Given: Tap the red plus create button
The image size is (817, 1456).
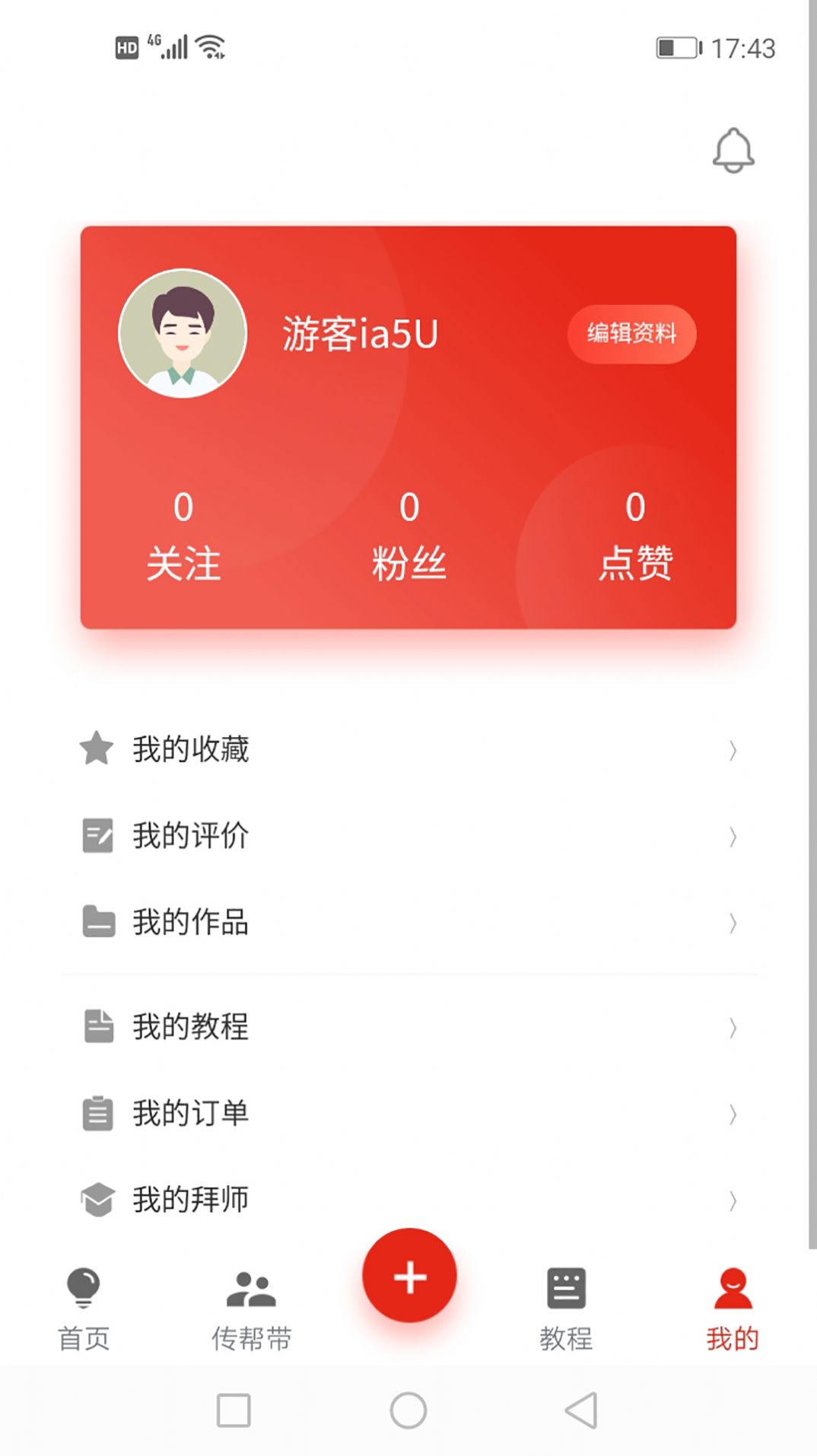Looking at the screenshot, I should point(409,1276).
